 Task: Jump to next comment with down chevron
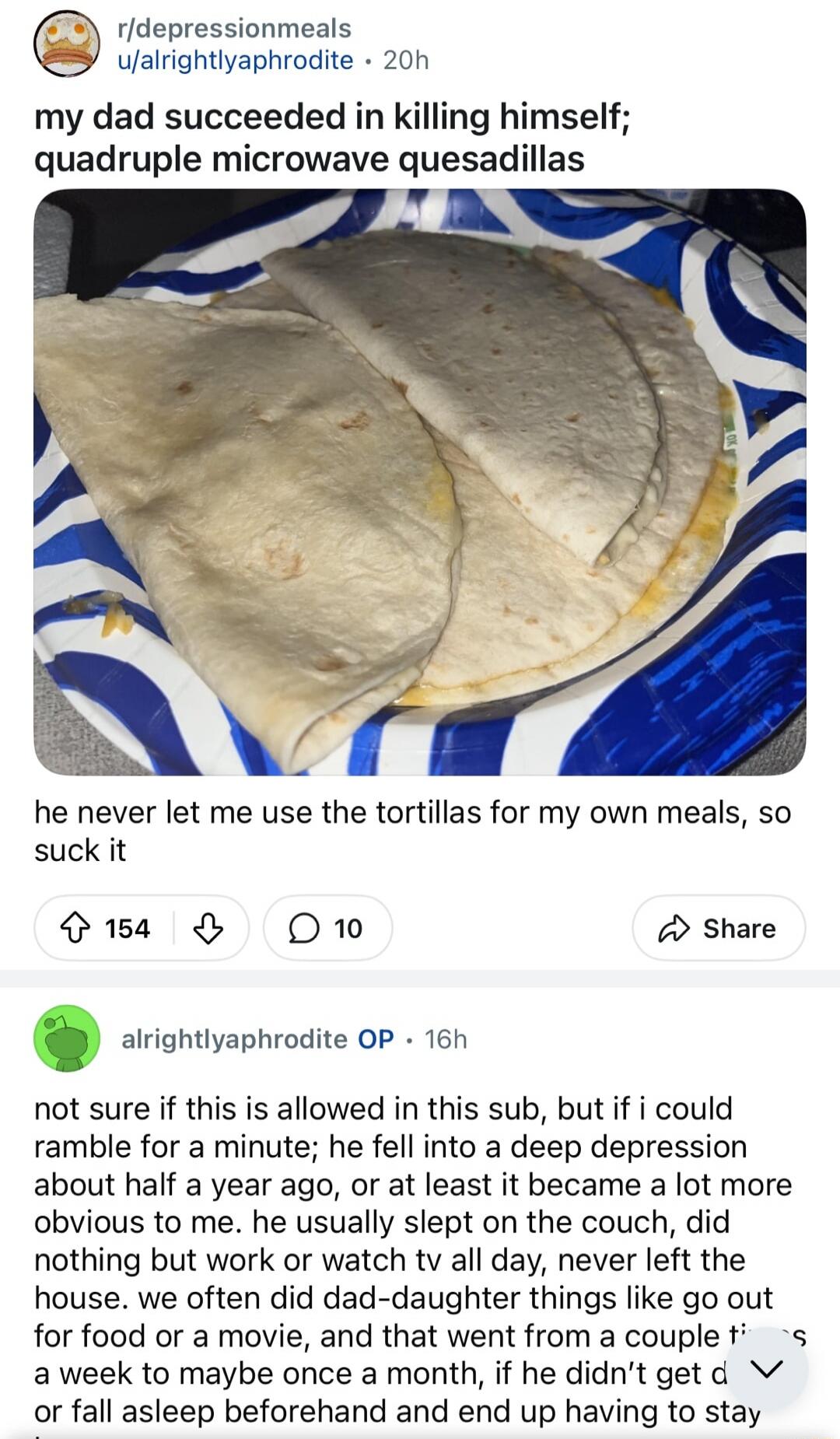(766, 1368)
